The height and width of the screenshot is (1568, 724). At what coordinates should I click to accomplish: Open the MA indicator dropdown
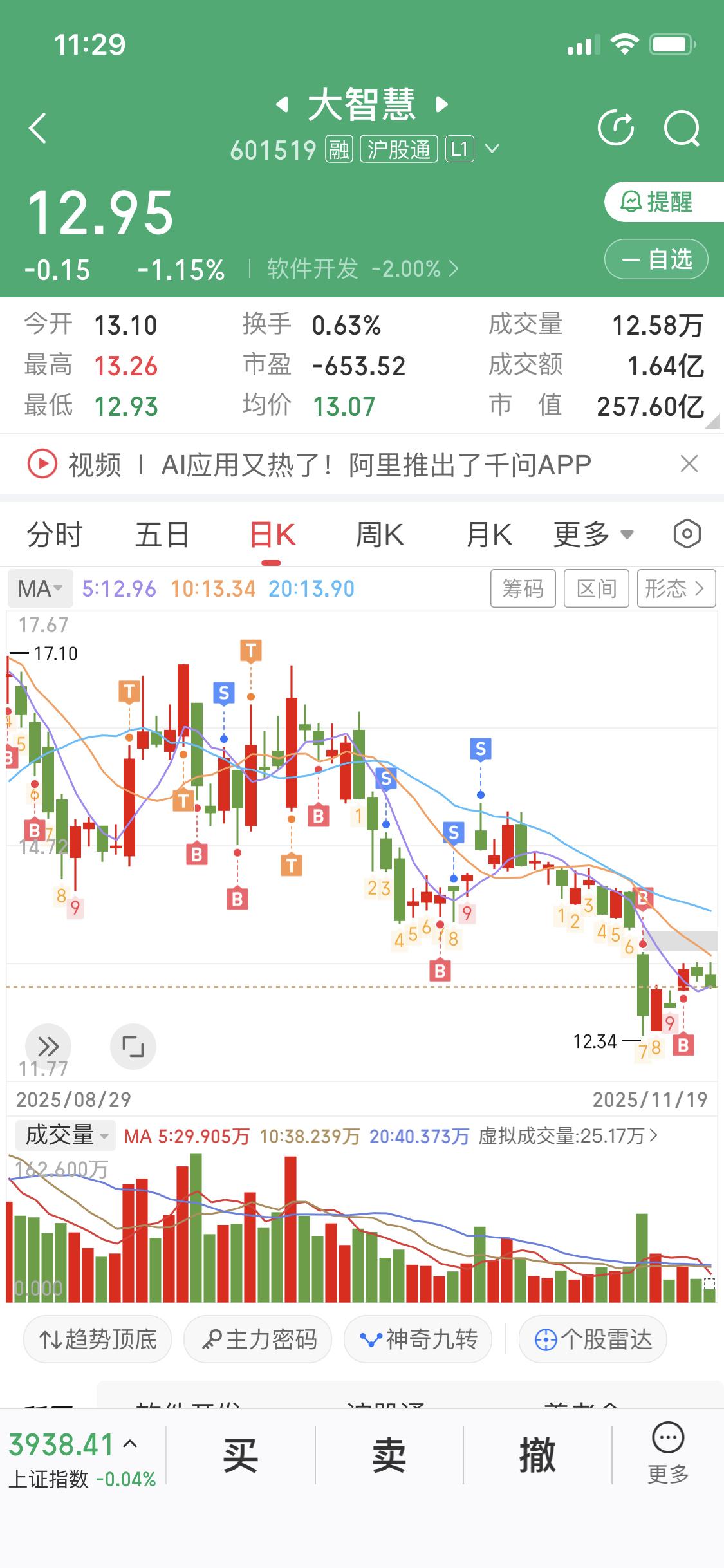pyautogui.click(x=39, y=588)
